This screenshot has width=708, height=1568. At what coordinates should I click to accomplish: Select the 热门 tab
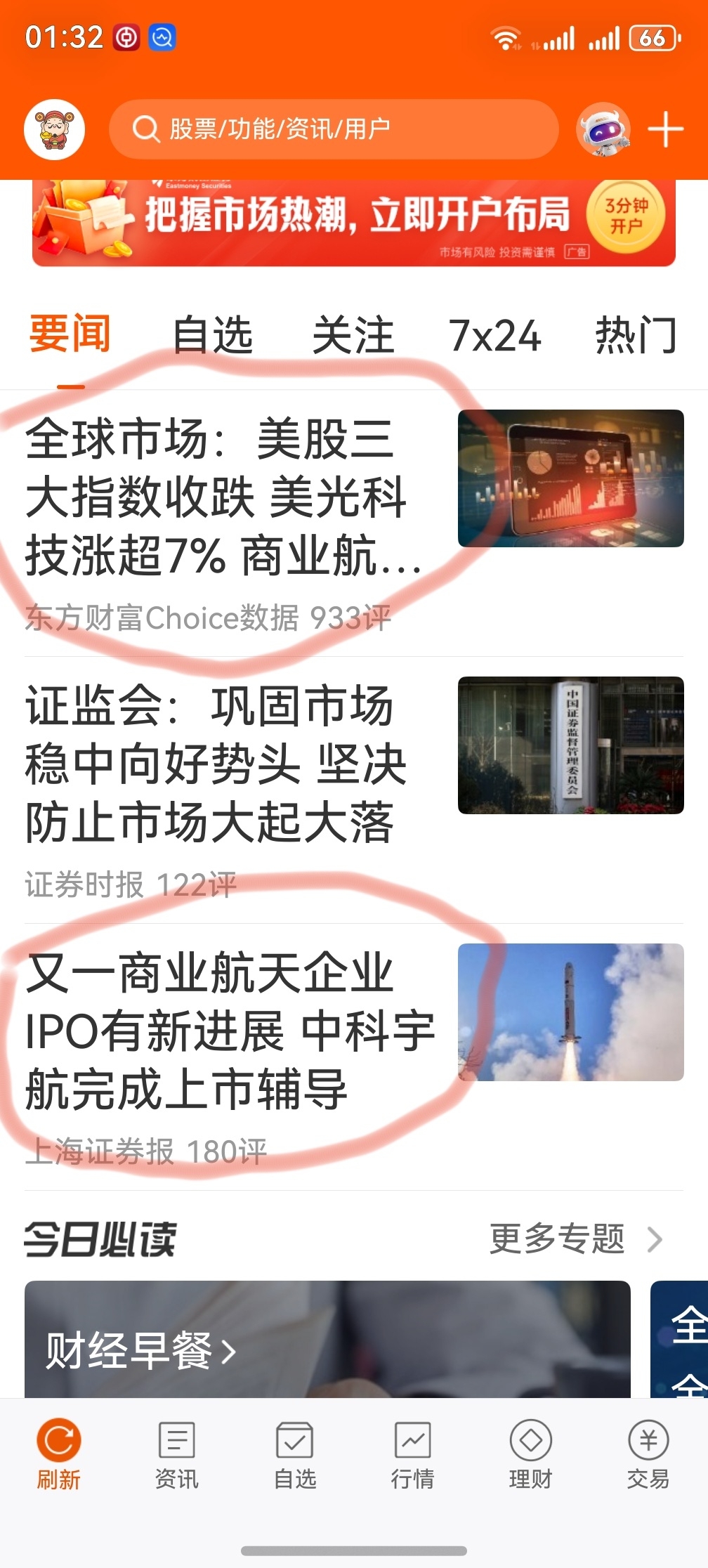[x=634, y=336]
